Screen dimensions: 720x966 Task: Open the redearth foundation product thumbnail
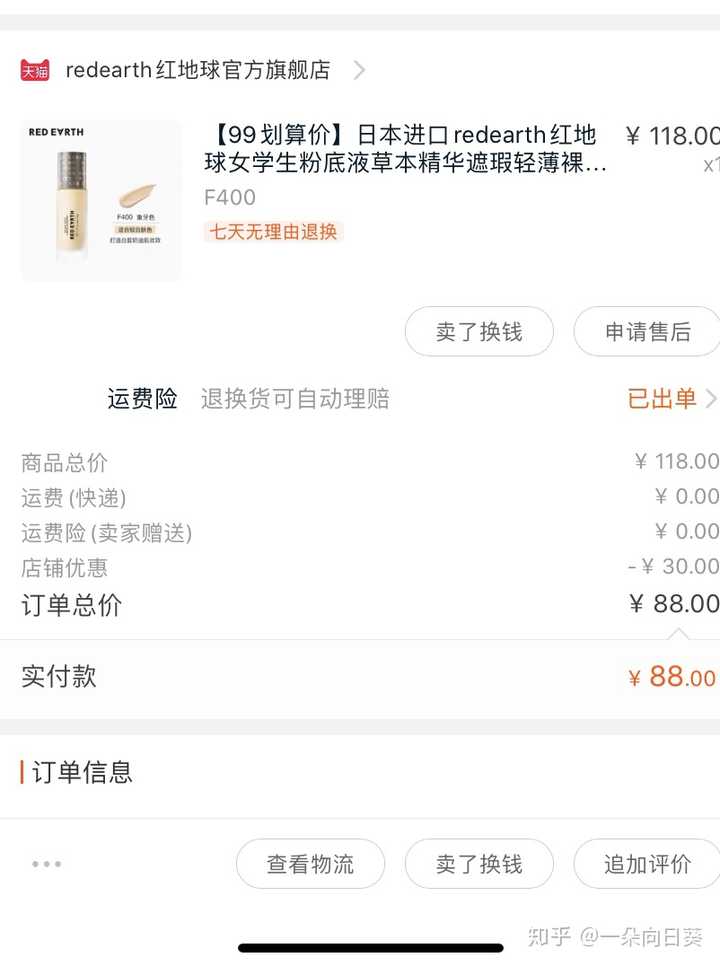pyautogui.click(x=101, y=200)
